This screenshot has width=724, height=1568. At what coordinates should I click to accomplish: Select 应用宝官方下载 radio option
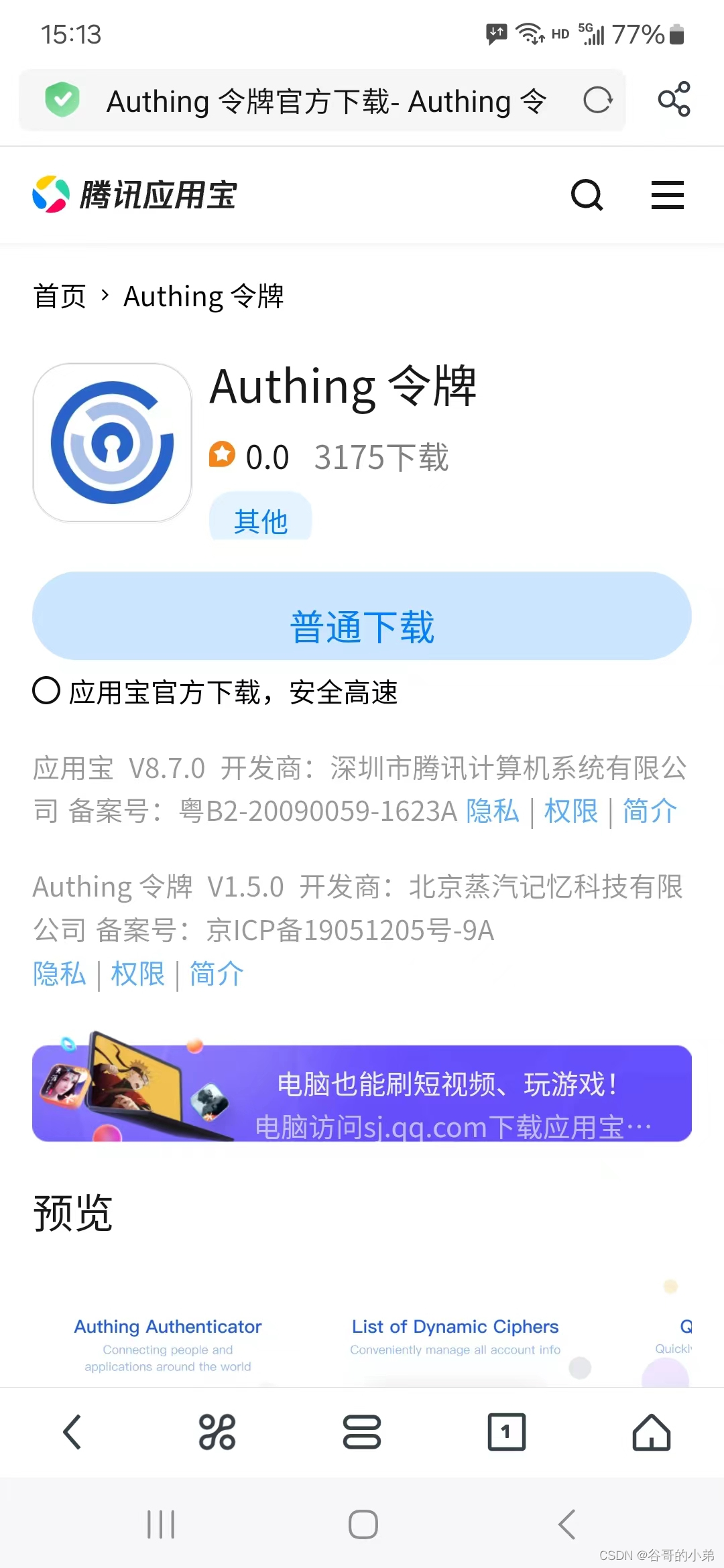(x=46, y=694)
